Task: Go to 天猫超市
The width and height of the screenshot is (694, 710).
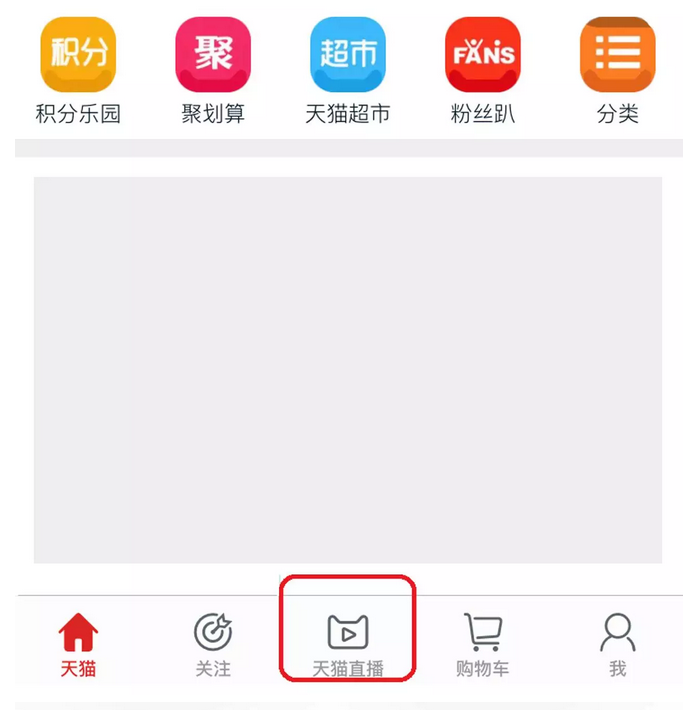Action: [x=347, y=54]
